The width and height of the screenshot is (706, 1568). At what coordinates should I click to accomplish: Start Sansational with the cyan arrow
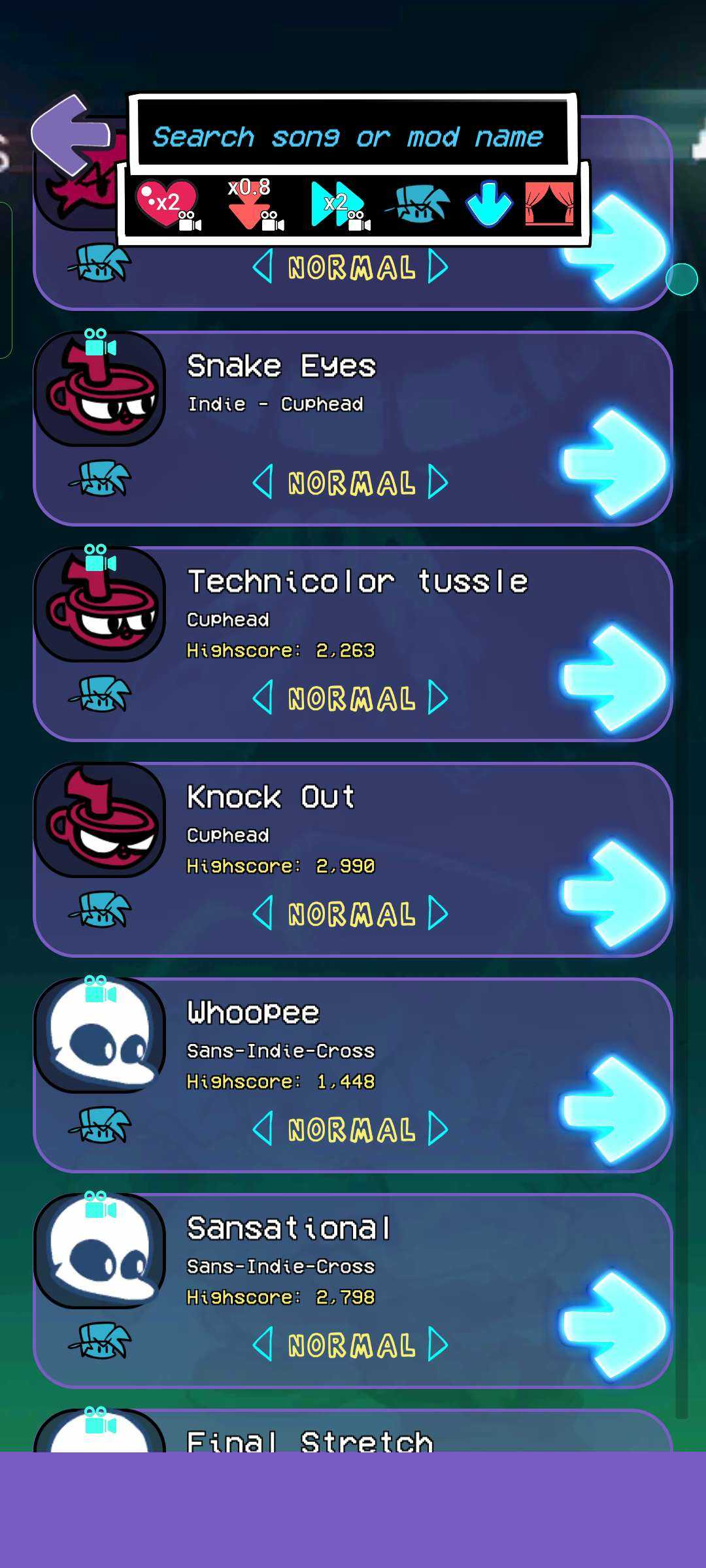point(613,1325)
